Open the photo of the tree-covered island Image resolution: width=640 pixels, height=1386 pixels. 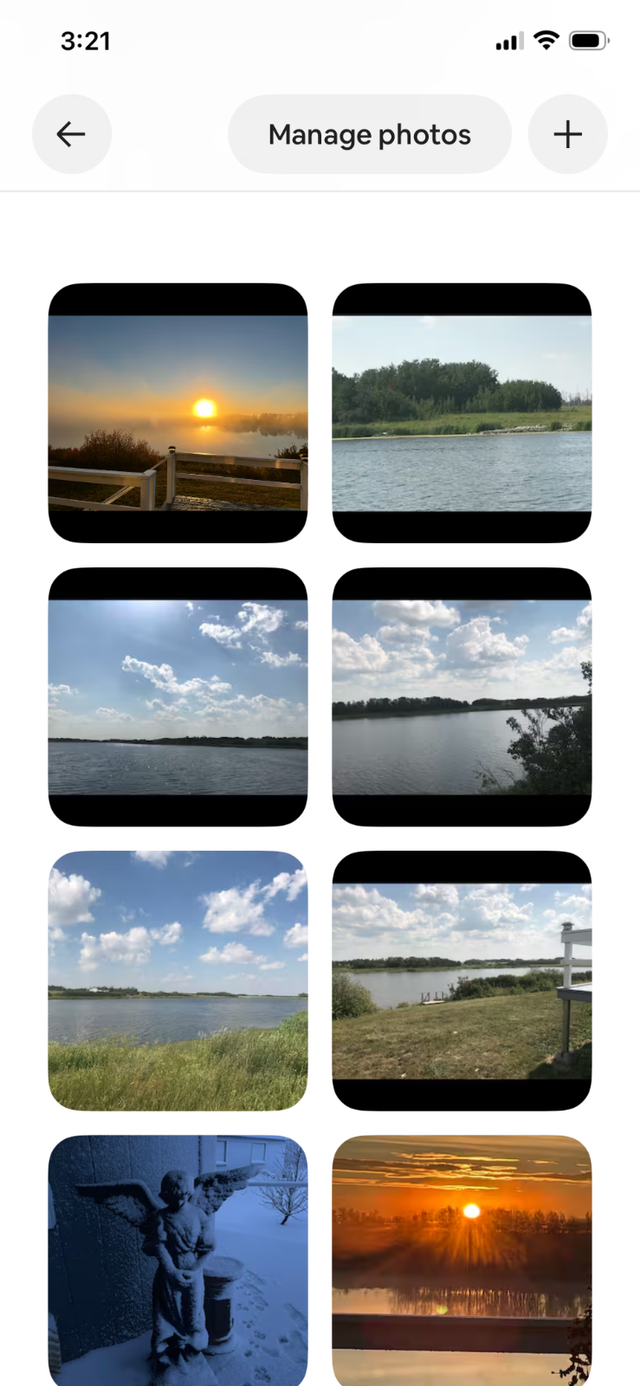[462, 413]
